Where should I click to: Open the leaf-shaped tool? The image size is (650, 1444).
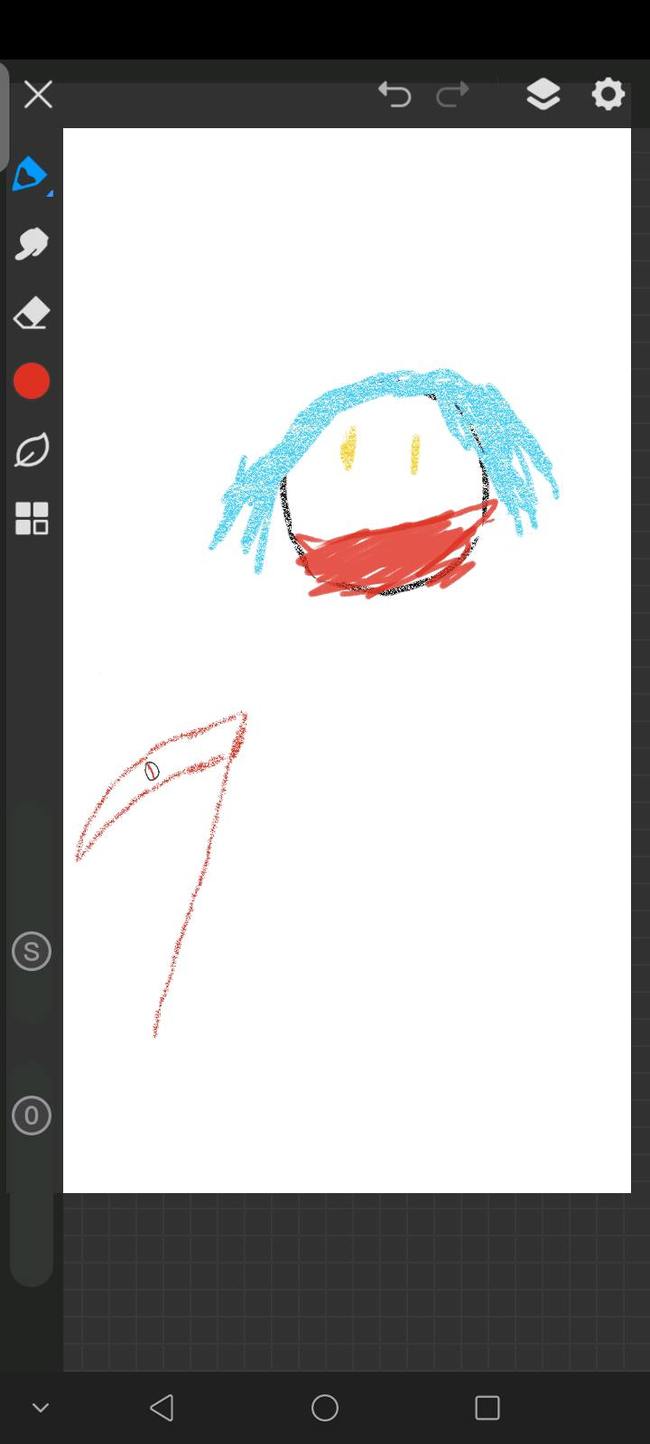pyautogui.click(x=31, y=451)
